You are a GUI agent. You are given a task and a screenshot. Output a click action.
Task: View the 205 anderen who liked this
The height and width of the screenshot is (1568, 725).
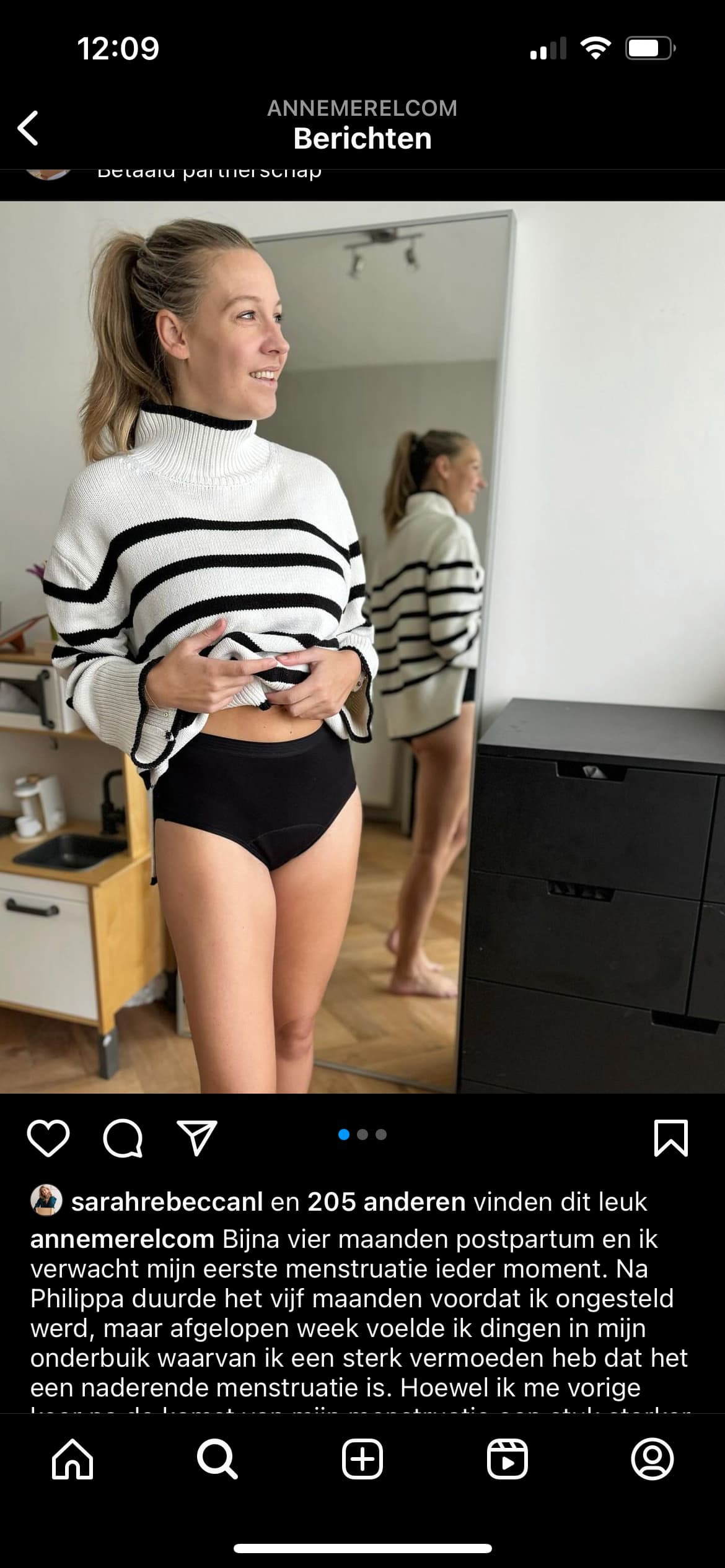tap(386, 1201)
